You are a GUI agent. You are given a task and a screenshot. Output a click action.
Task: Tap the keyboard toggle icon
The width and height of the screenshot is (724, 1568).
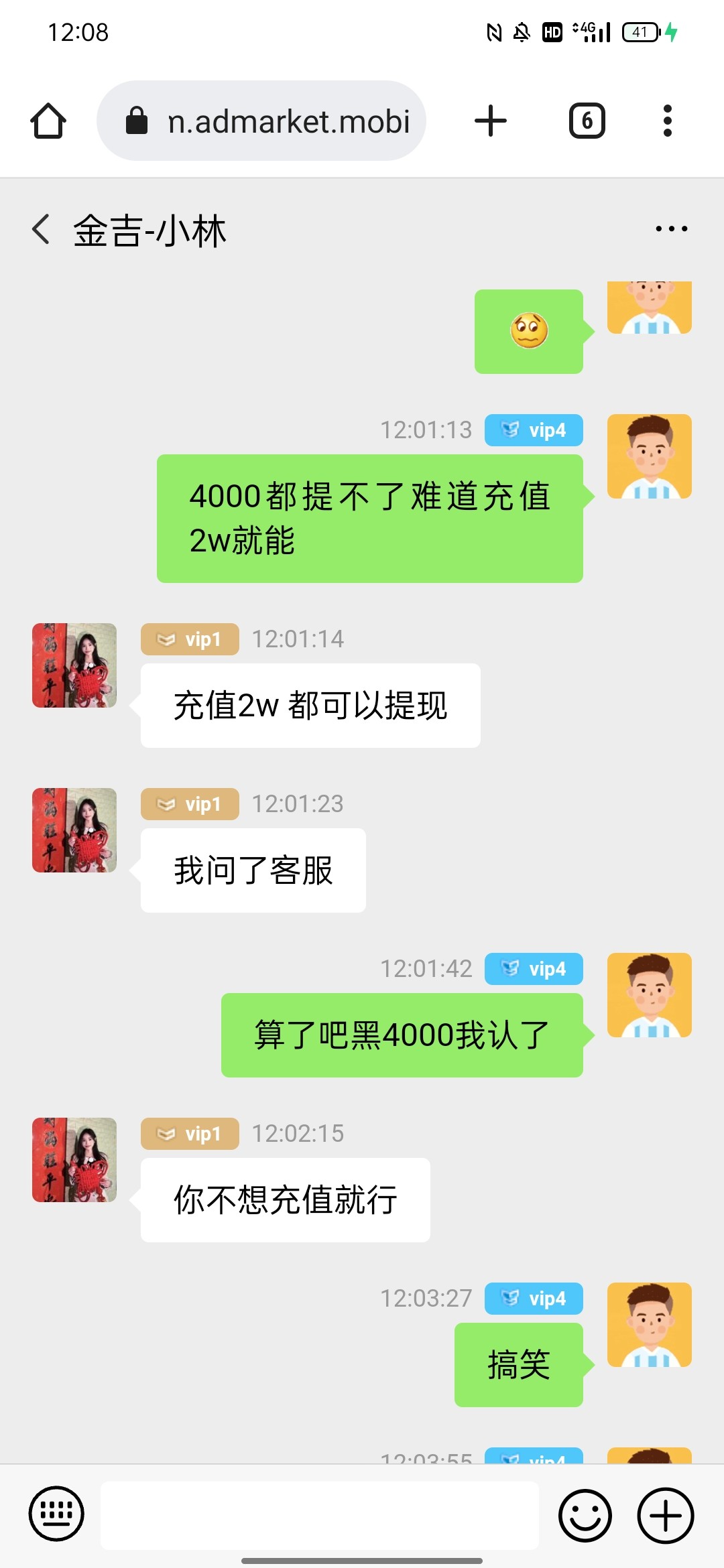tap(56, 1514)
